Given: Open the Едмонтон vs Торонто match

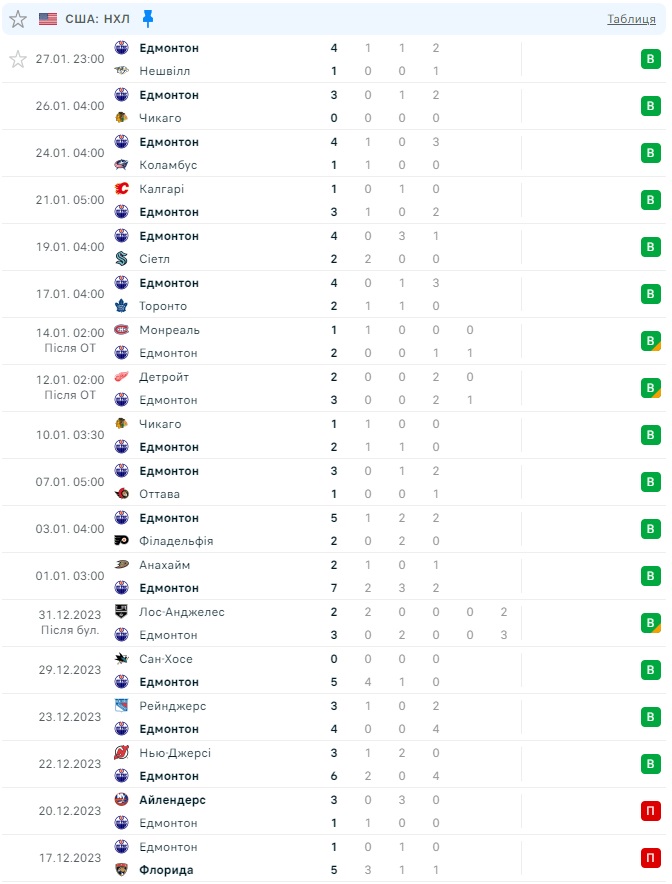Looking at the screenshot, I should coord(300,294).
